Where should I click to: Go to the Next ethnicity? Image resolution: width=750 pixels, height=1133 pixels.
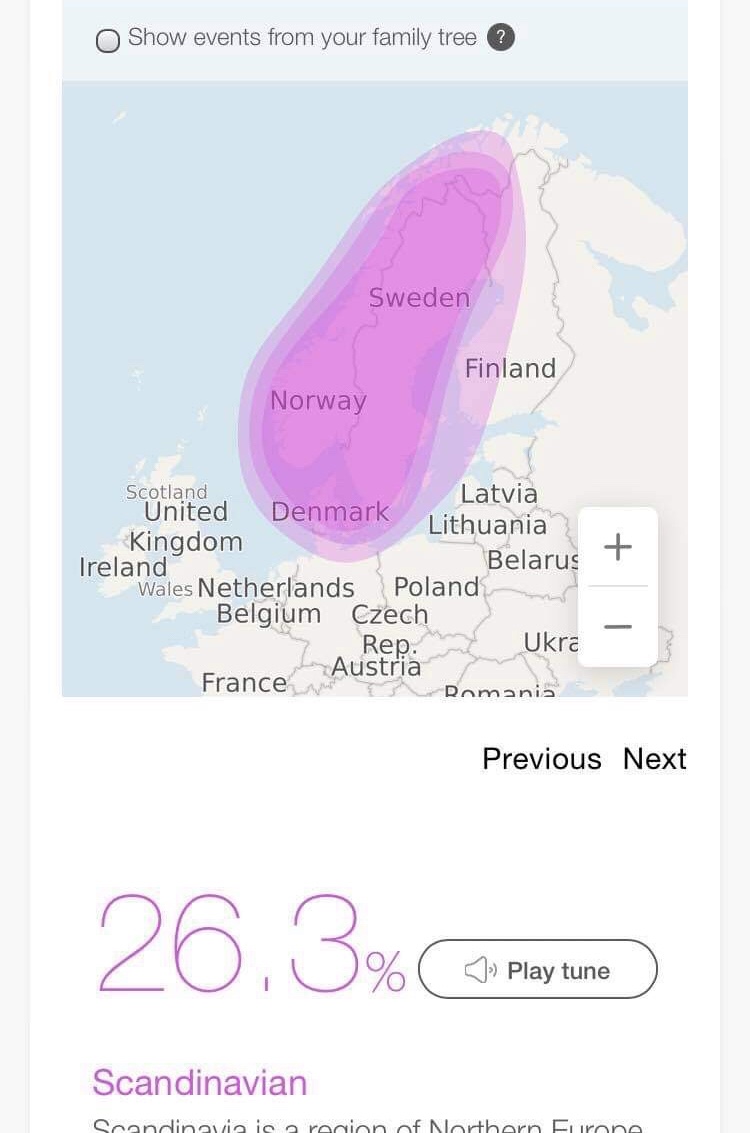(655, 759)
